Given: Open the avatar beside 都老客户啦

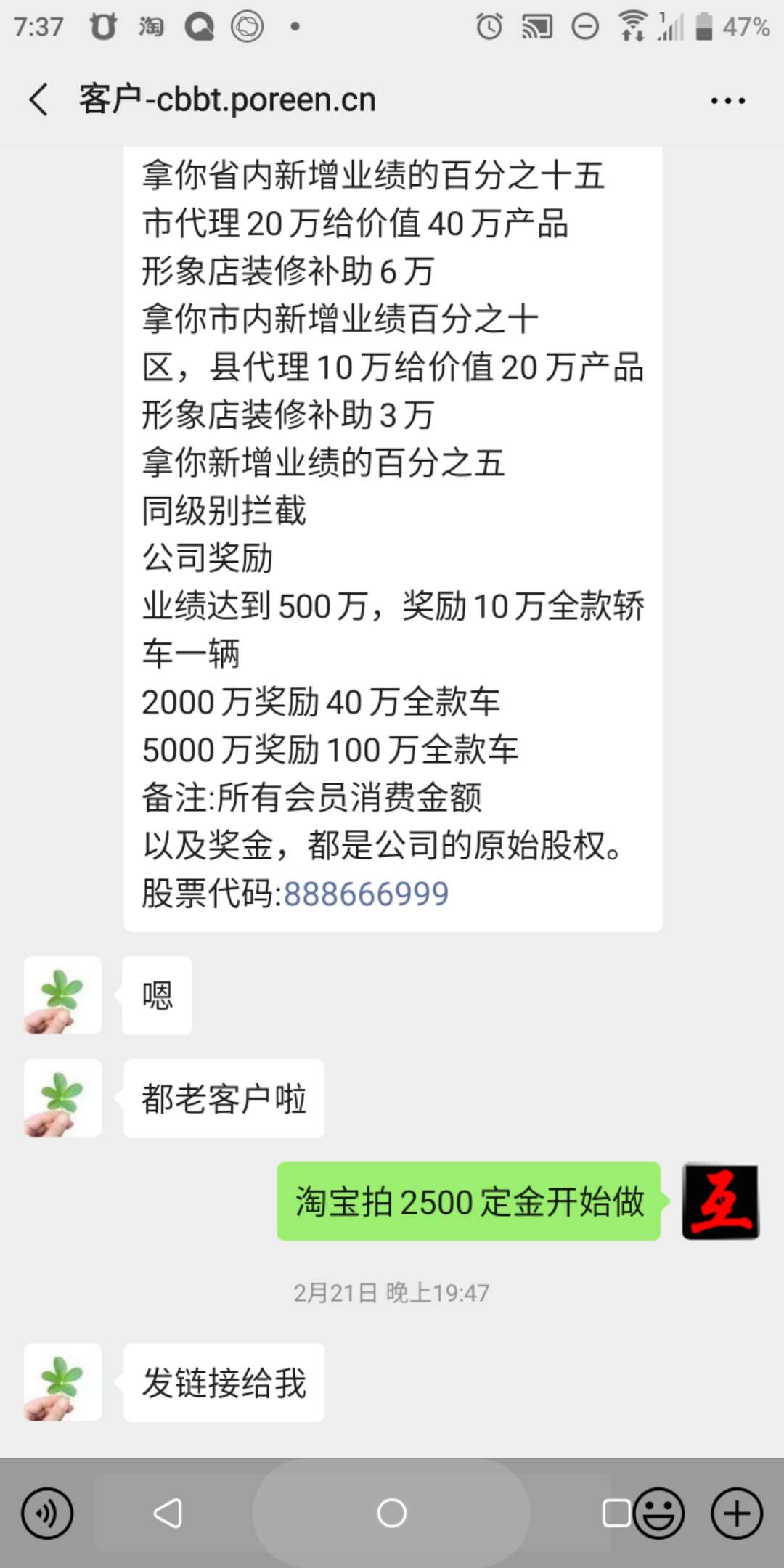Looking at the screenshot, I should pyautogui.click(x=63, y=1098).
